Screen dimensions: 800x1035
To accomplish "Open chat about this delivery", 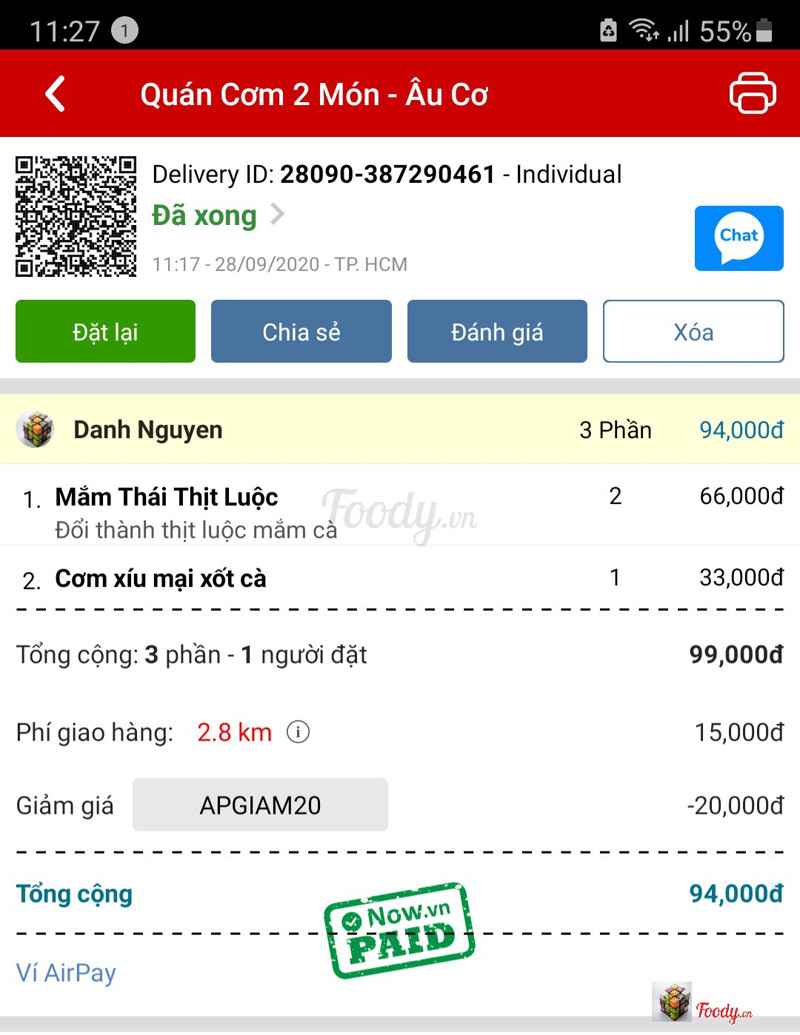I will 738,237.
